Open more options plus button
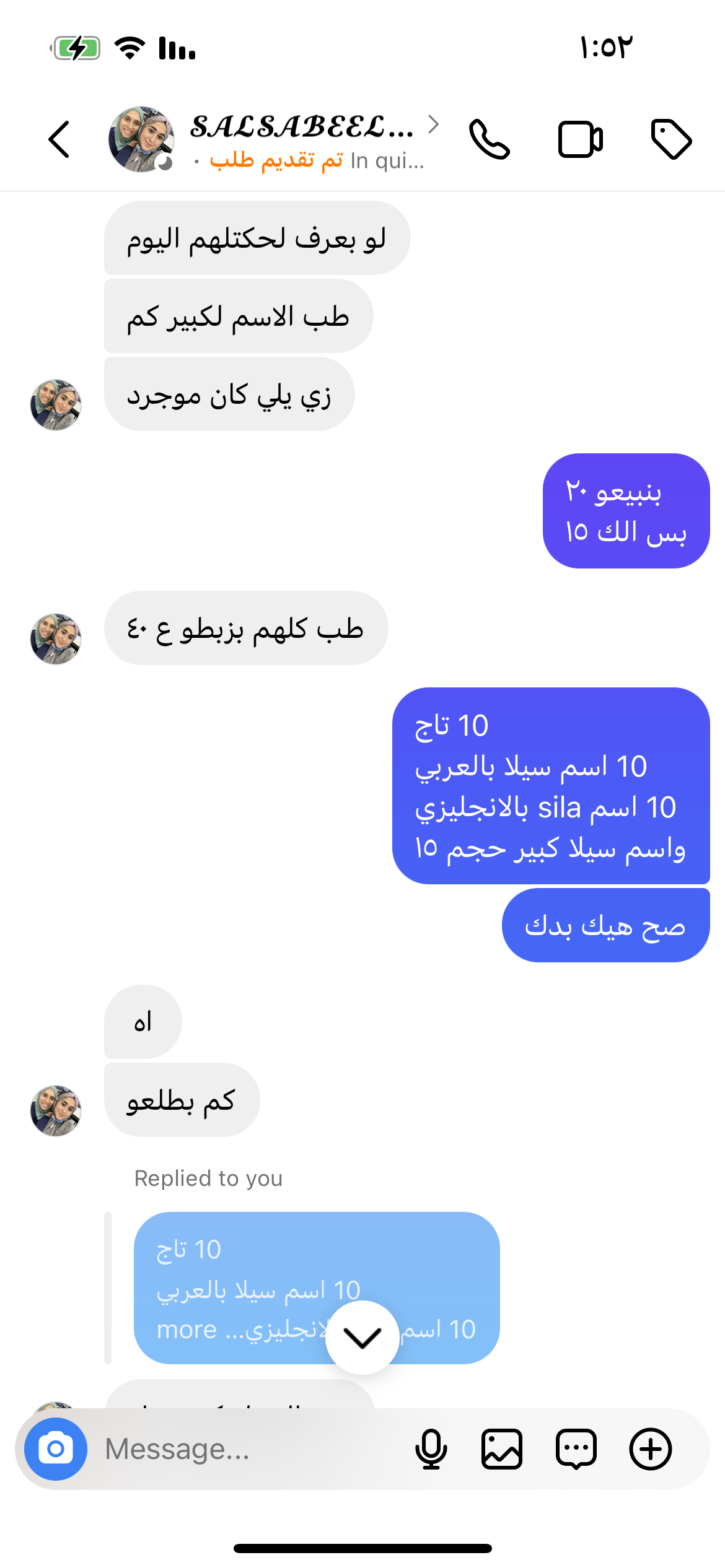The image size is (725, 1568). click(651, 1449)
